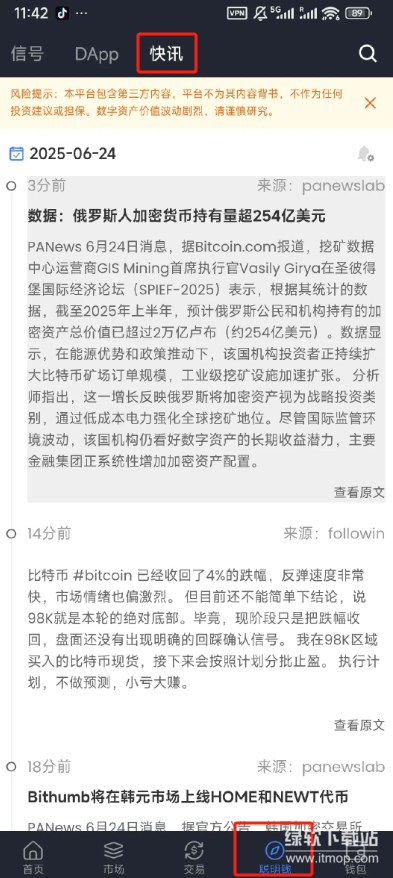Select the 快讯 tab
Image resolution: width=393 pixels, height=878 pixels.
tap(167, 54)
